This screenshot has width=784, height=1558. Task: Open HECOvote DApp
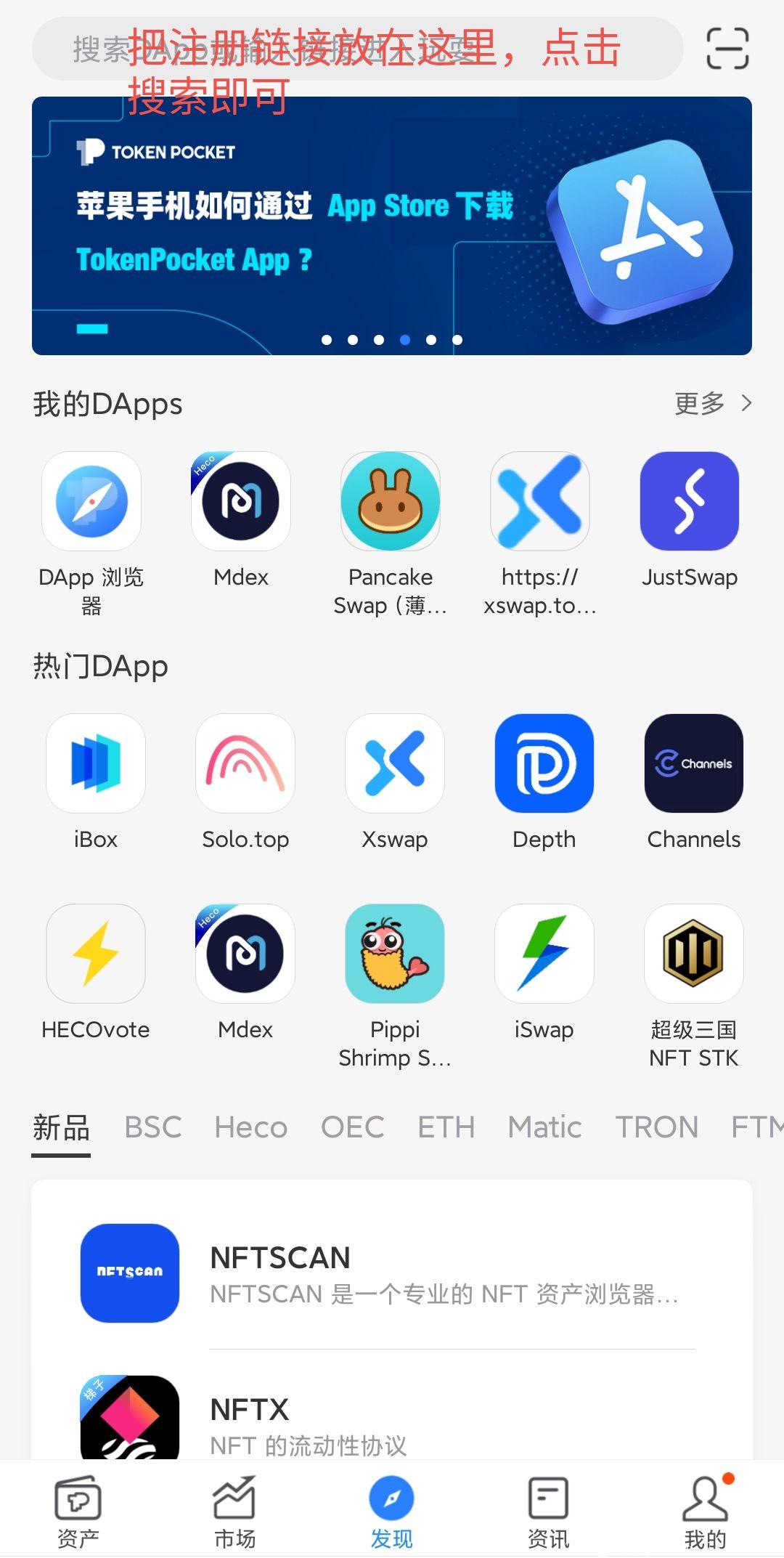click(x=96, y=954)
